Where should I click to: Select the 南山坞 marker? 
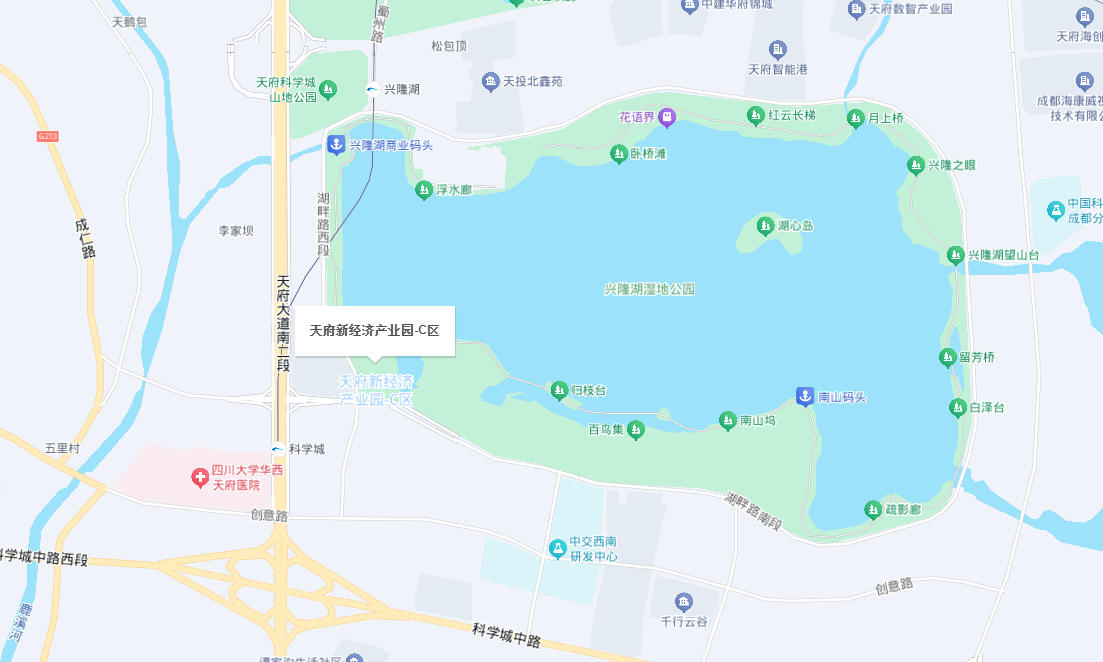coord(728,421)
